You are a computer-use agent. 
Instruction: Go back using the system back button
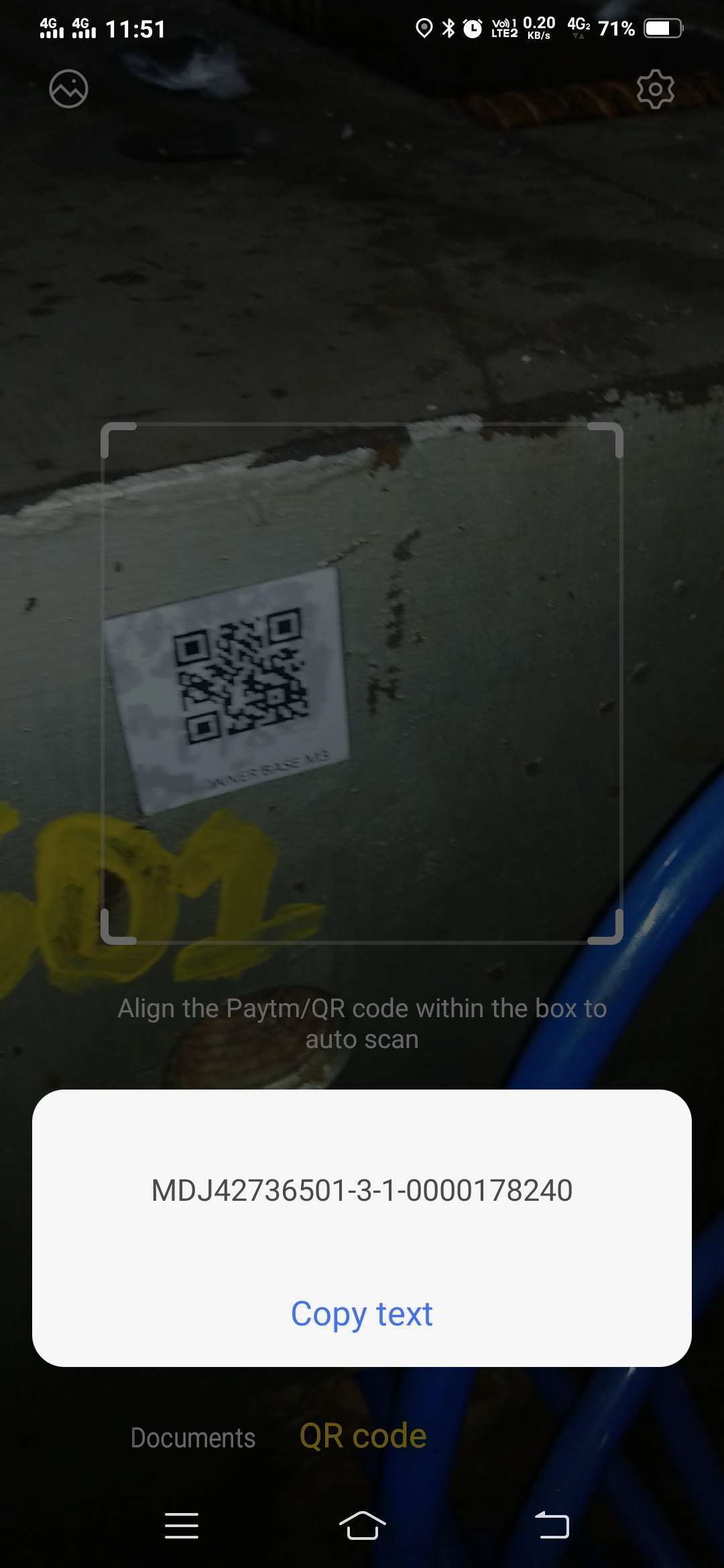tap(552, 1526)
